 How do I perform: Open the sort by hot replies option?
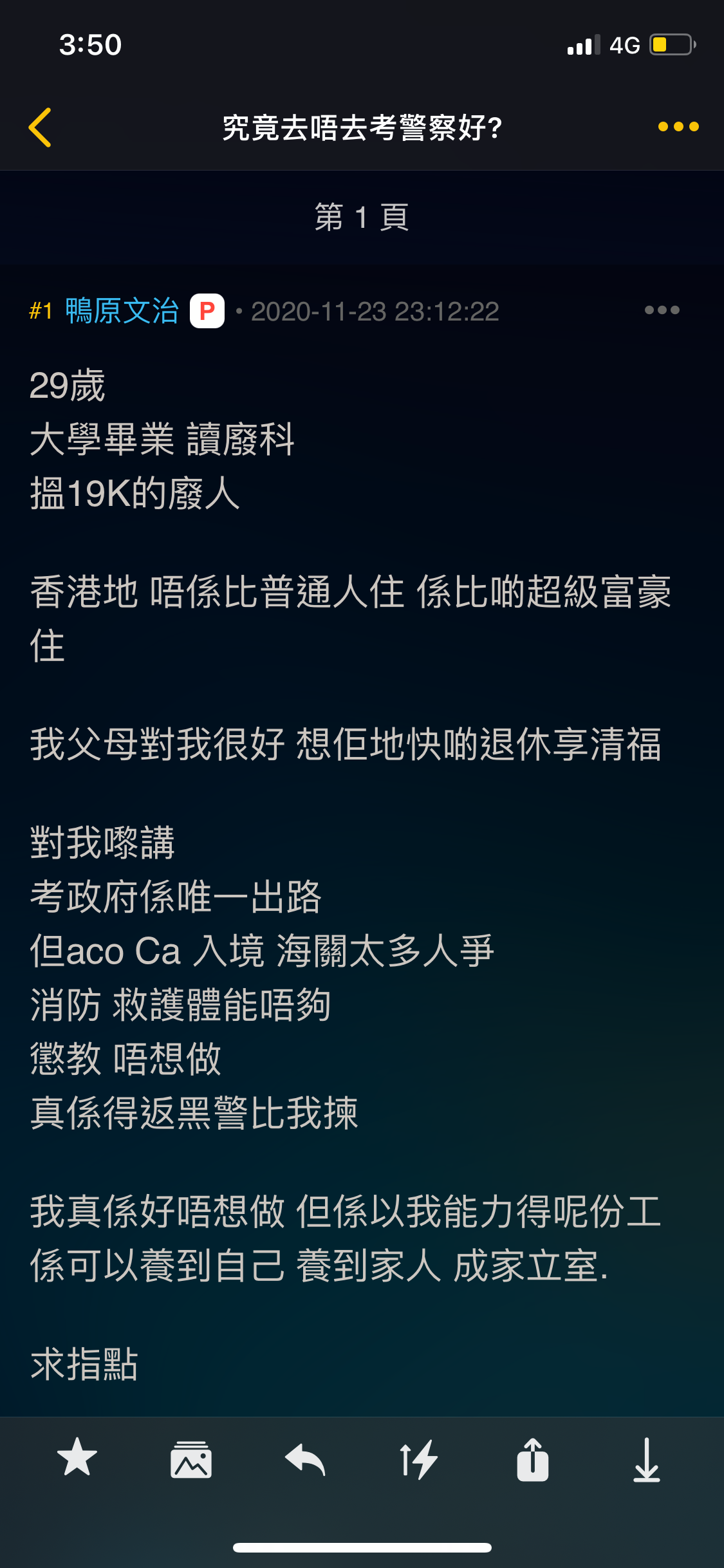coord(419,1459)
